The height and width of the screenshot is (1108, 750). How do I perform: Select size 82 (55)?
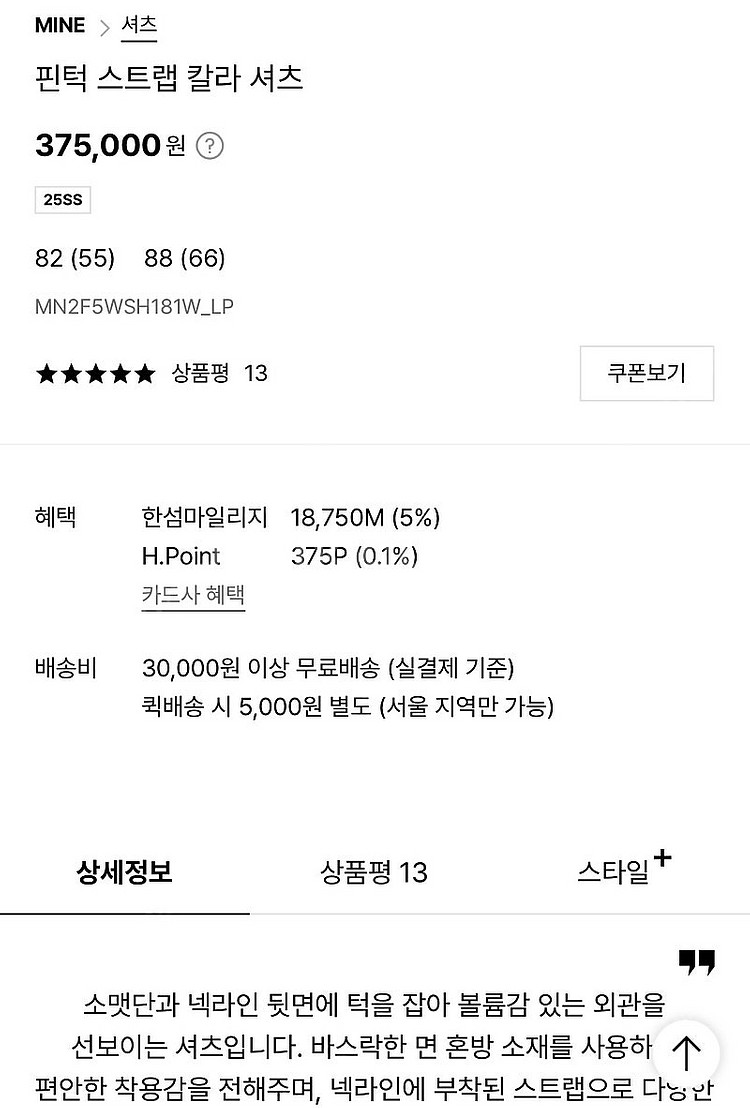click(72, 258)
